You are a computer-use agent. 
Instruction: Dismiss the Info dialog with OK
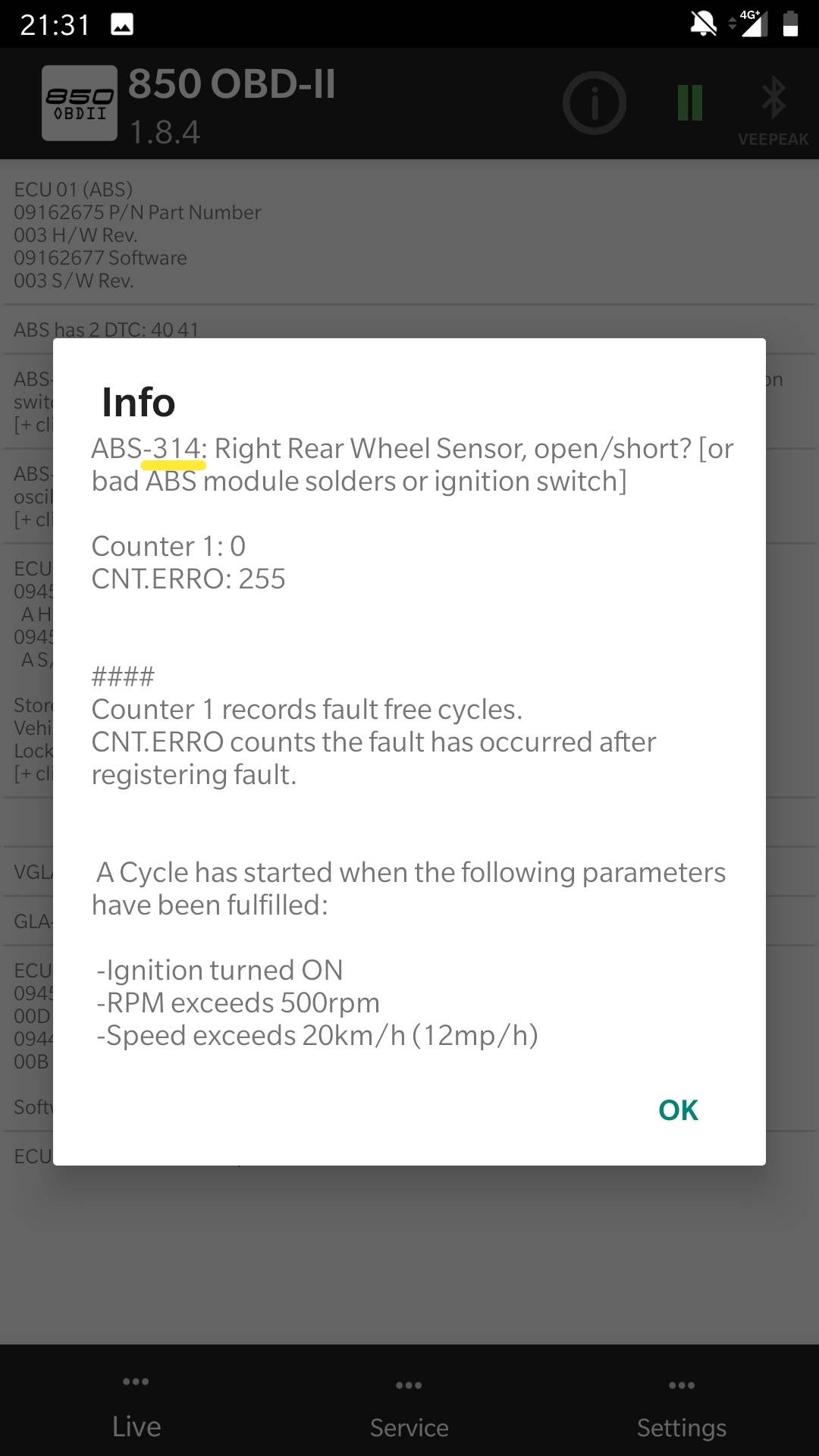click(678, 1109)
